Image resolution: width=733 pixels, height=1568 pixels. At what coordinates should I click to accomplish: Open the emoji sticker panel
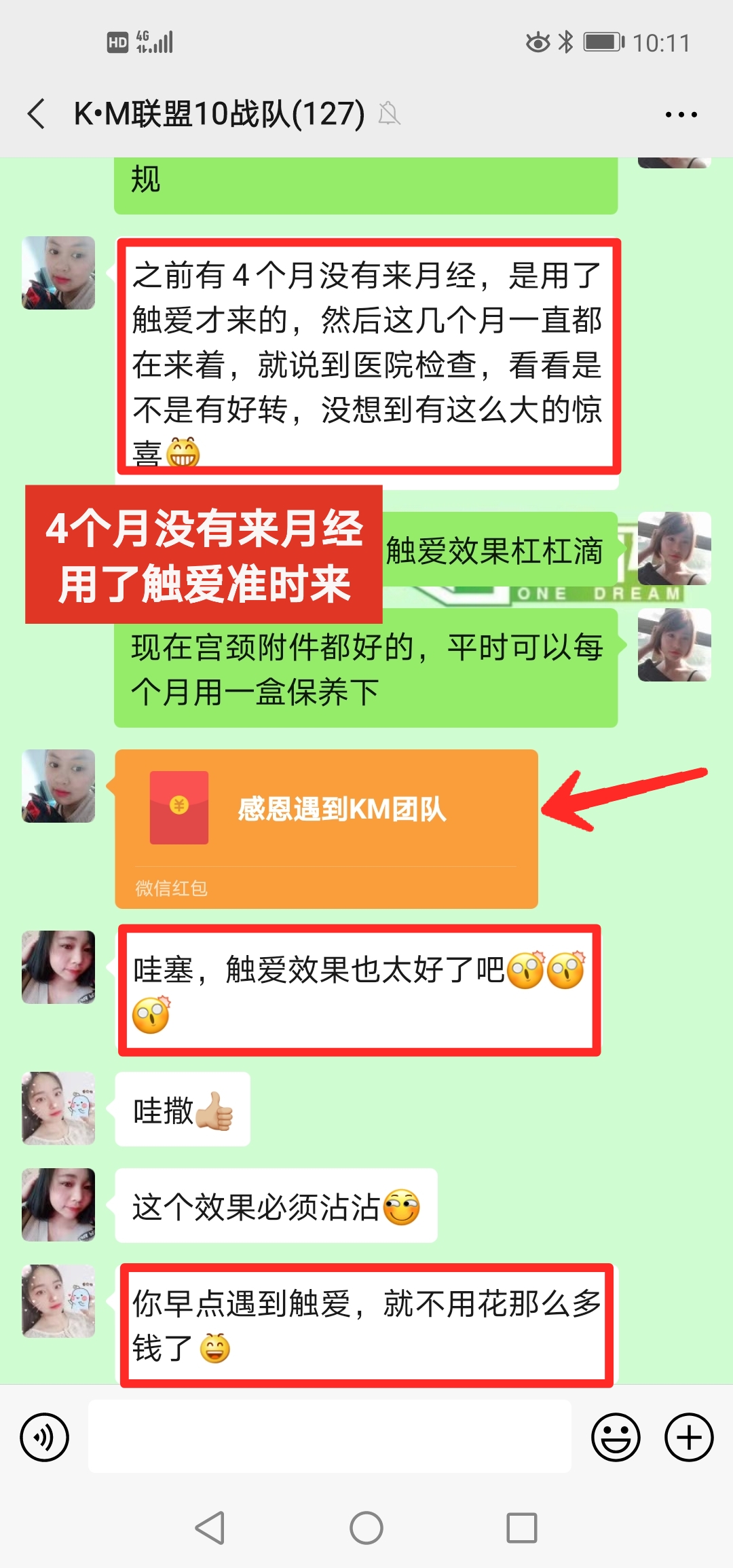click(x=616, y=1437)
